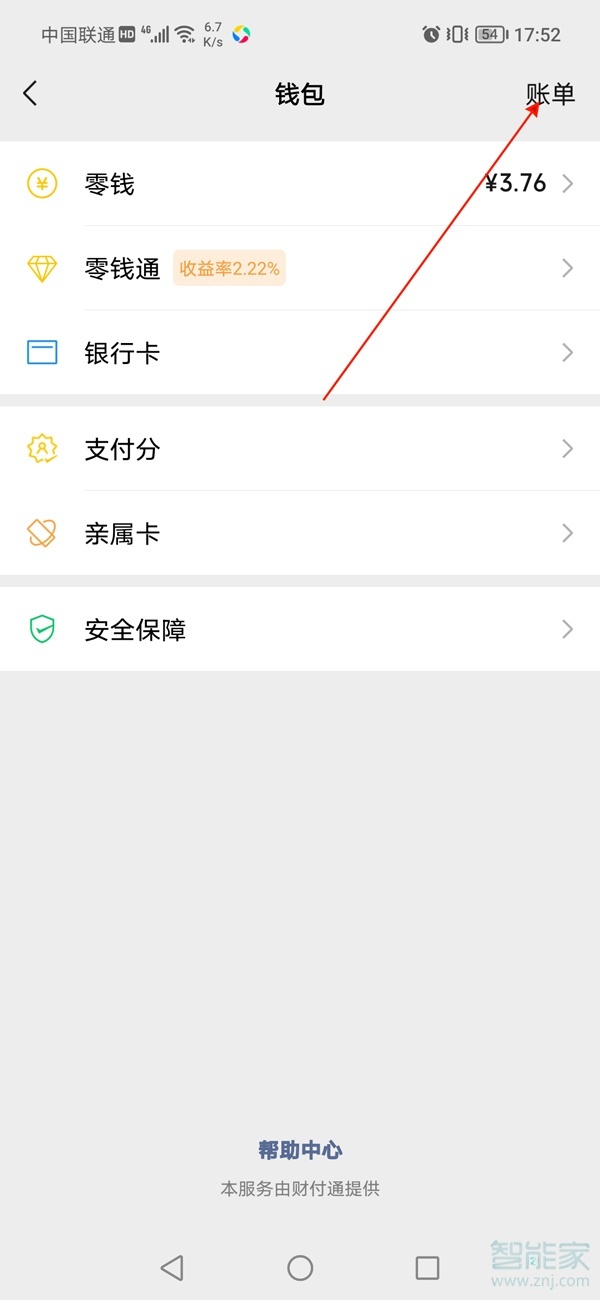The width and height of the screenshot is (600, 1300).
Task: Open the 亲属卡 row
Action: tap(300, 533)
